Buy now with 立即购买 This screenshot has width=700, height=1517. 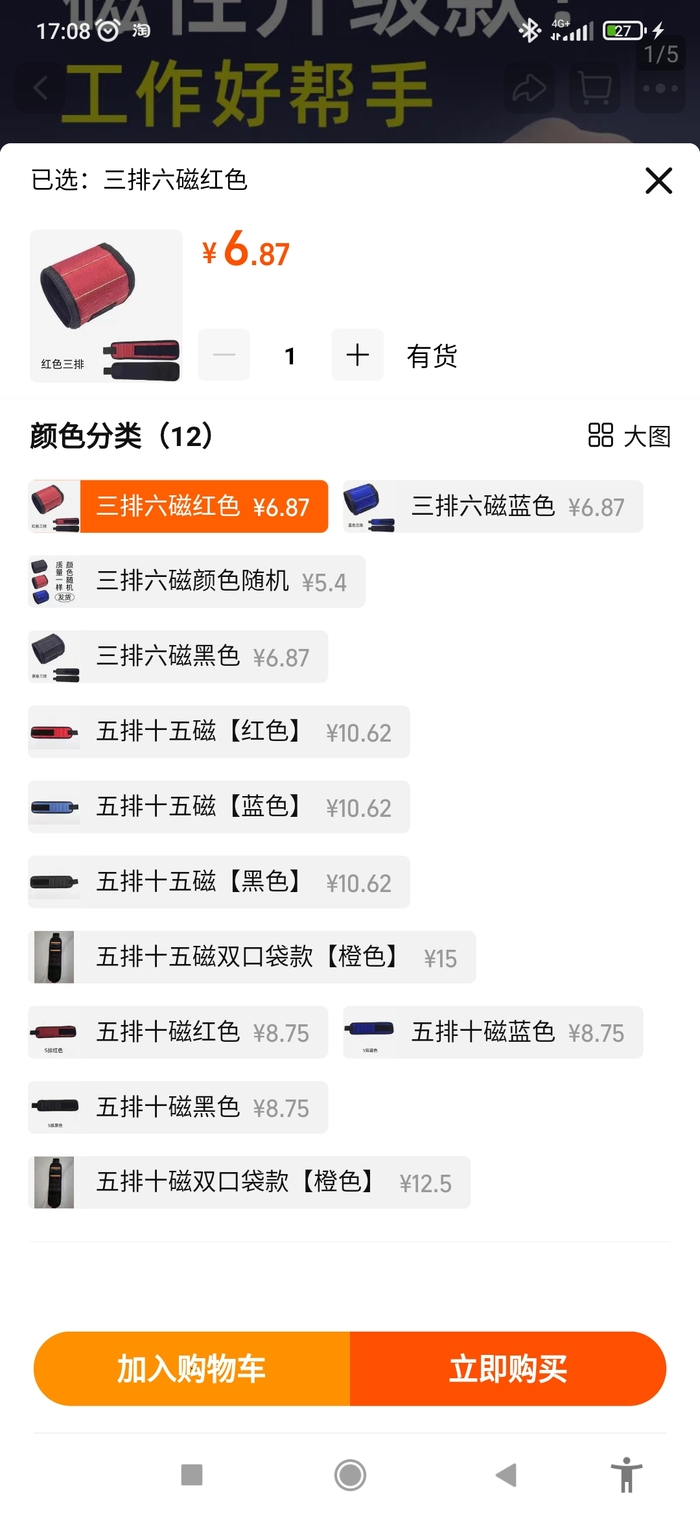pos(508,1369)
